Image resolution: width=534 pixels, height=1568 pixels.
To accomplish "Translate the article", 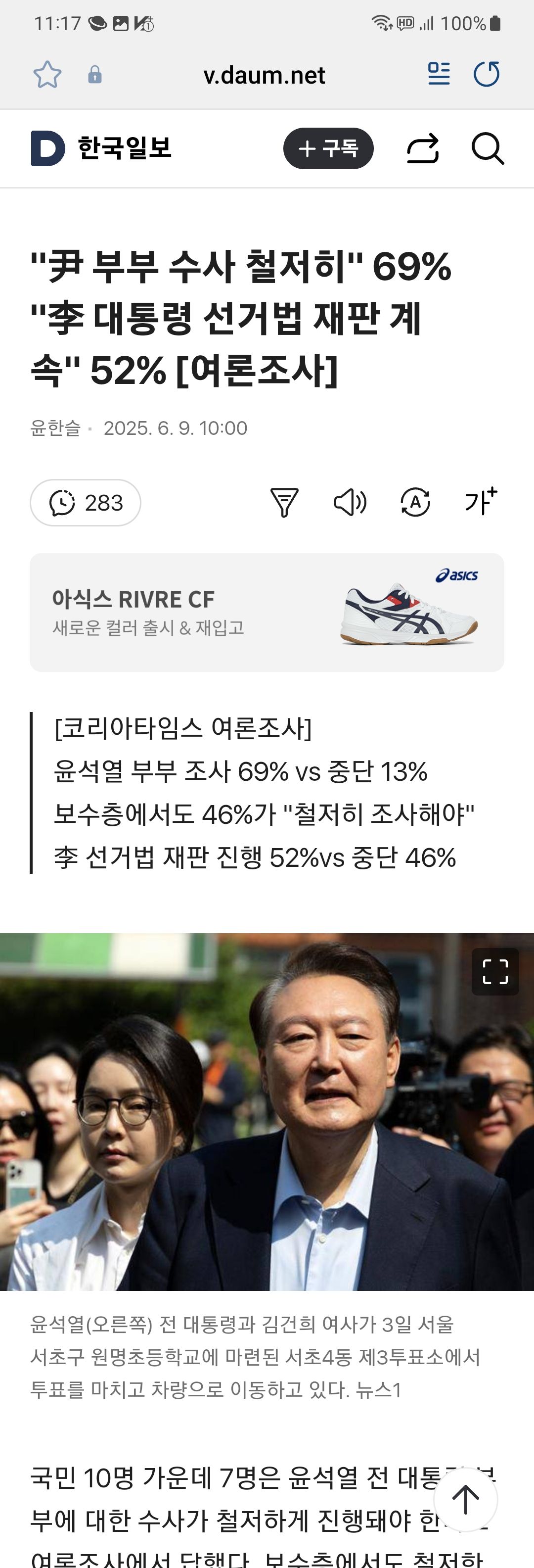I will click(415, 503).
